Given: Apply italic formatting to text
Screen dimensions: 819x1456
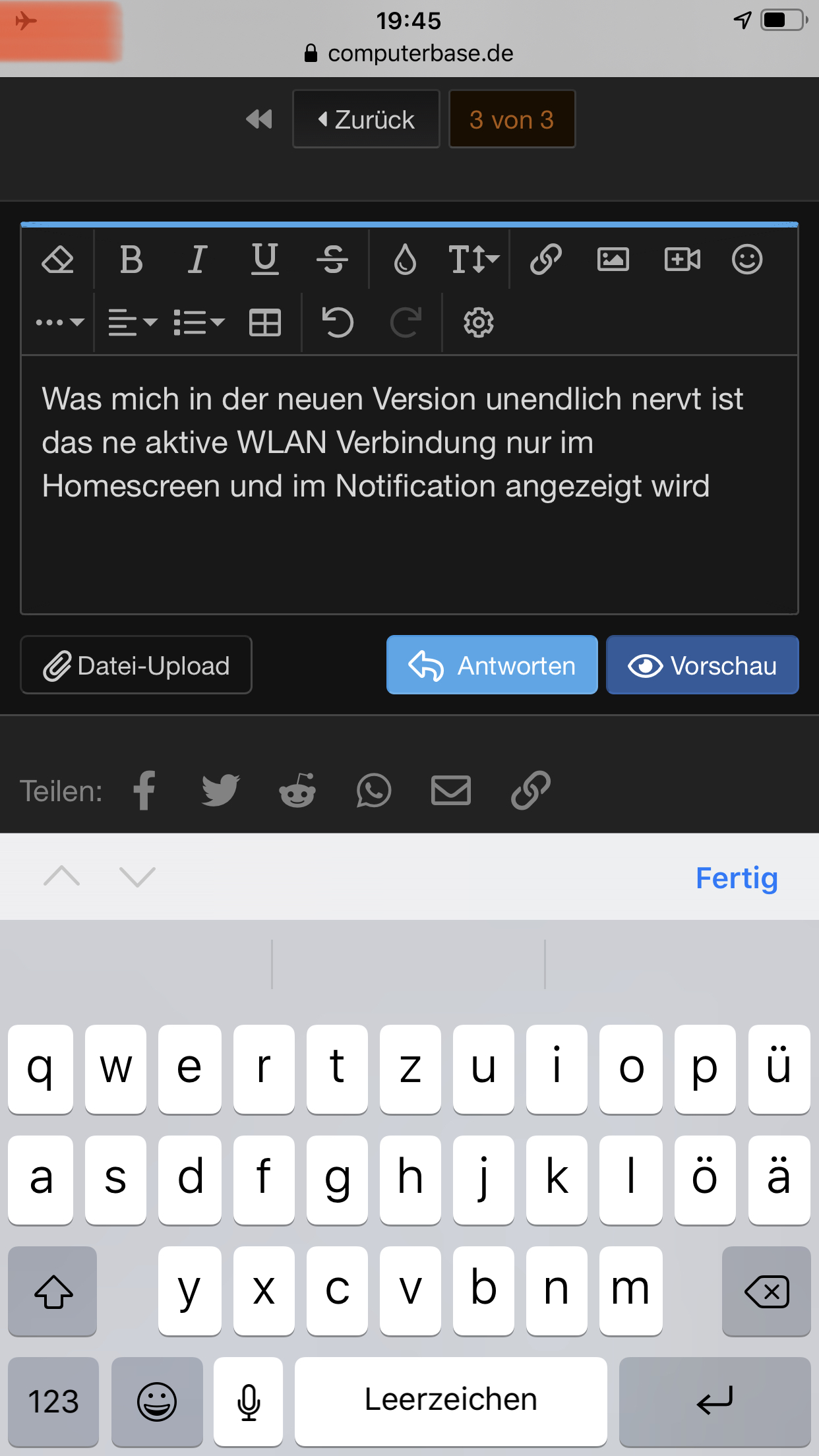Looking at the screenshot, I should (197, 259).
